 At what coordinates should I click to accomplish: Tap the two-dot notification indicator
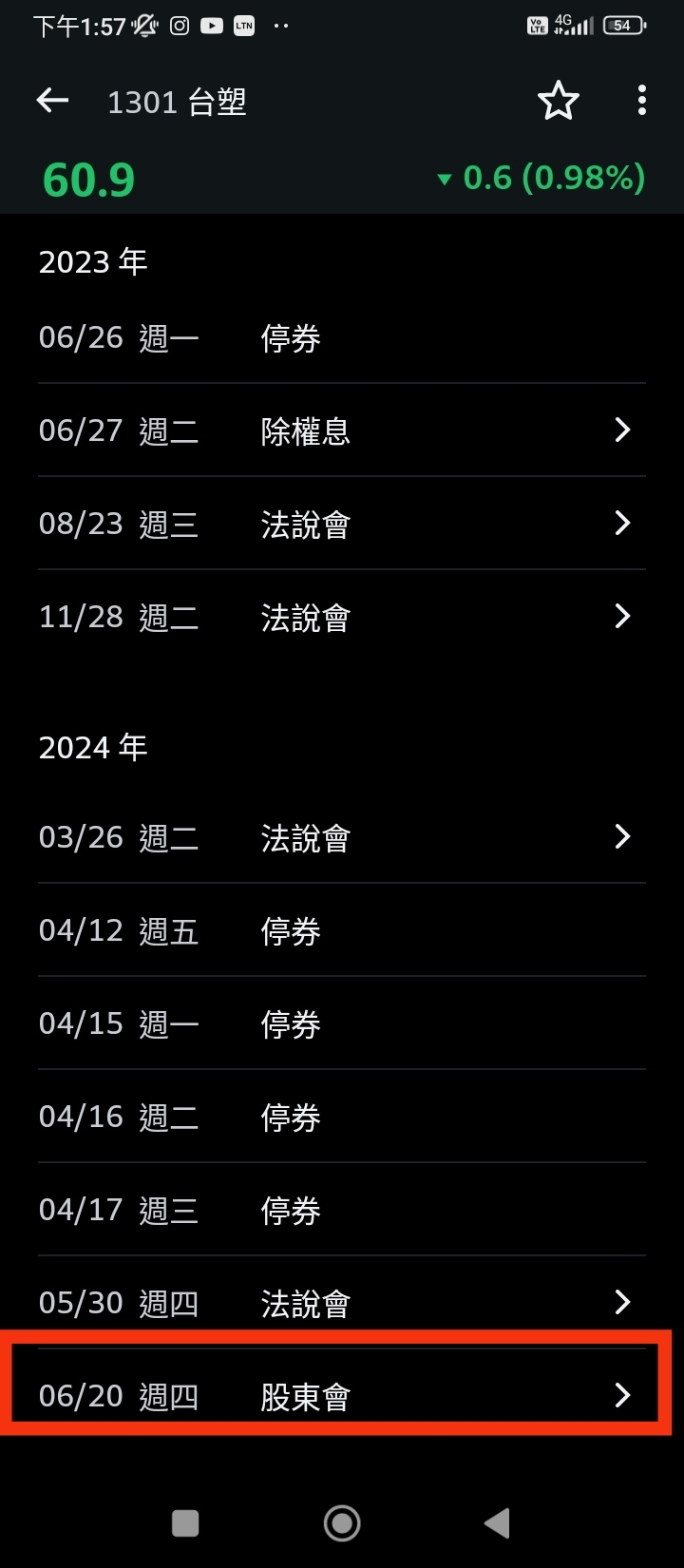(x=279, y=26)
